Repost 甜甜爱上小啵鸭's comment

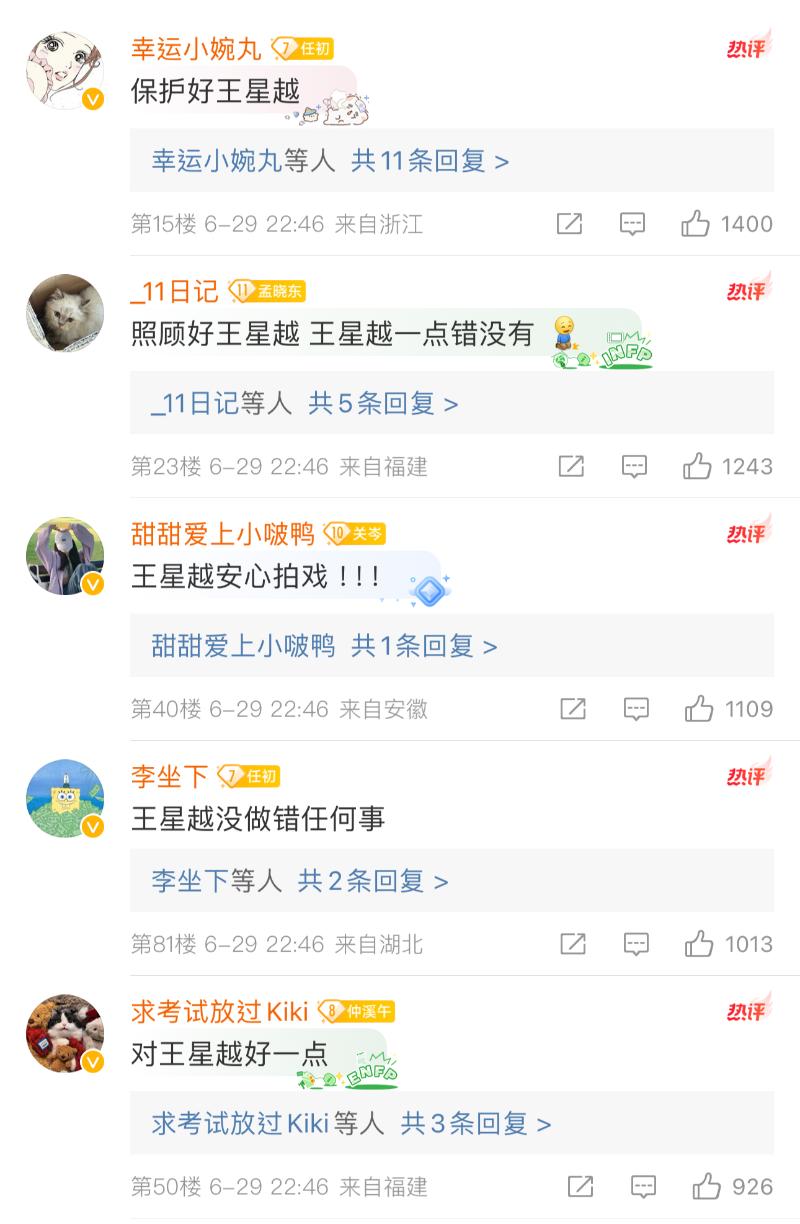(x=573, y=709)
